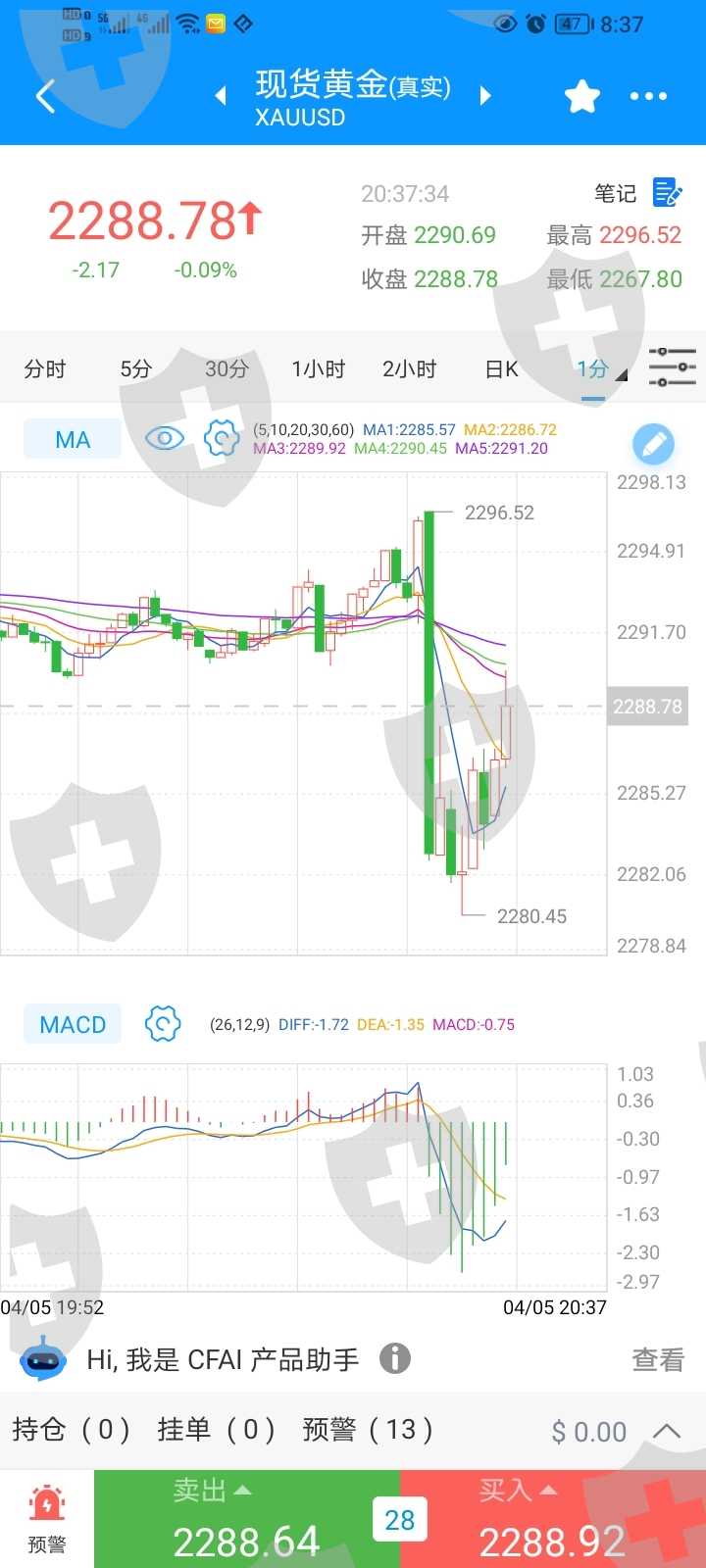Switch to the previous instrument with left triangle

point(221,95)
